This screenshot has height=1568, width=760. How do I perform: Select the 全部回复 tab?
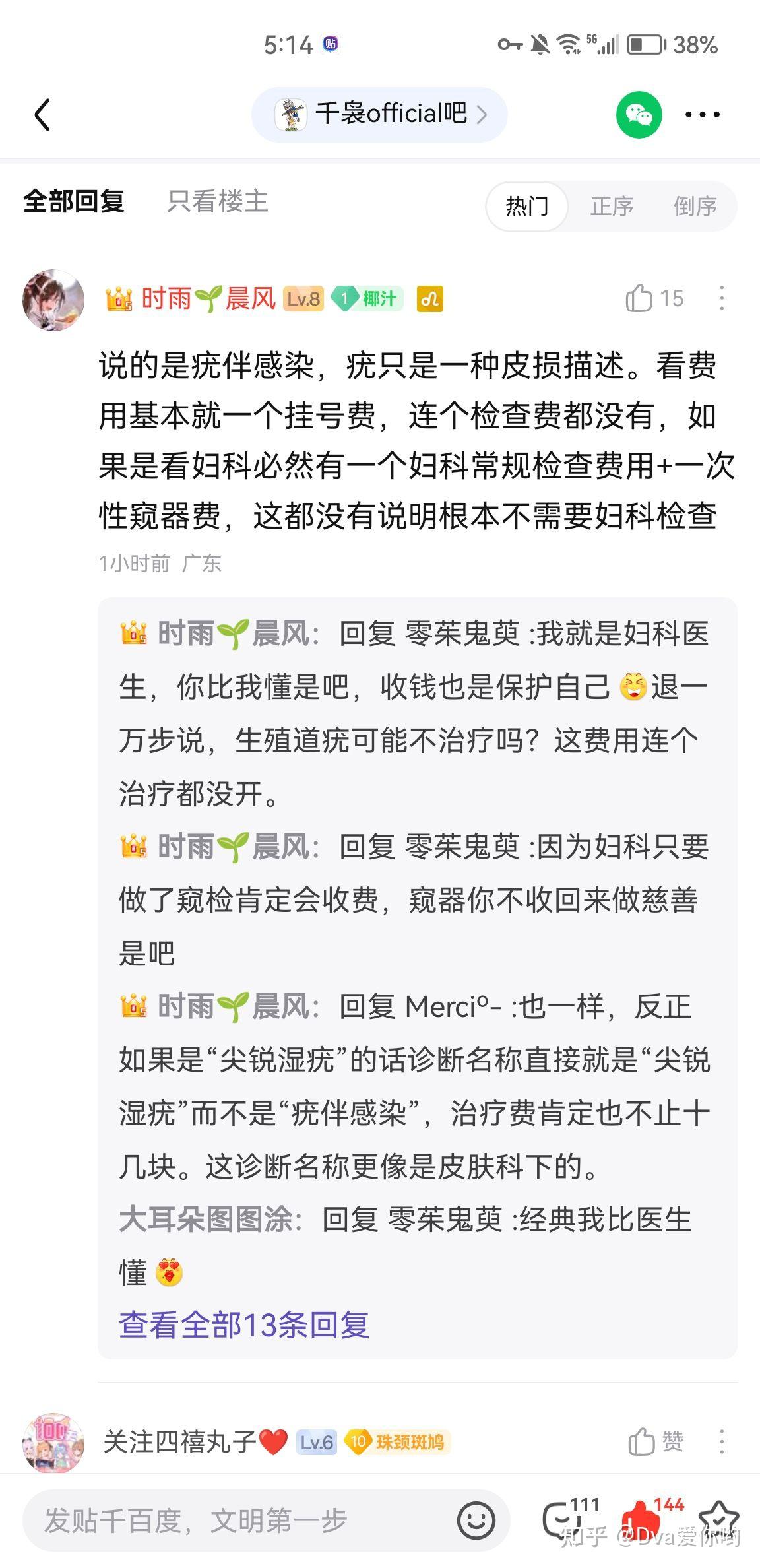(x=74, y=201)
